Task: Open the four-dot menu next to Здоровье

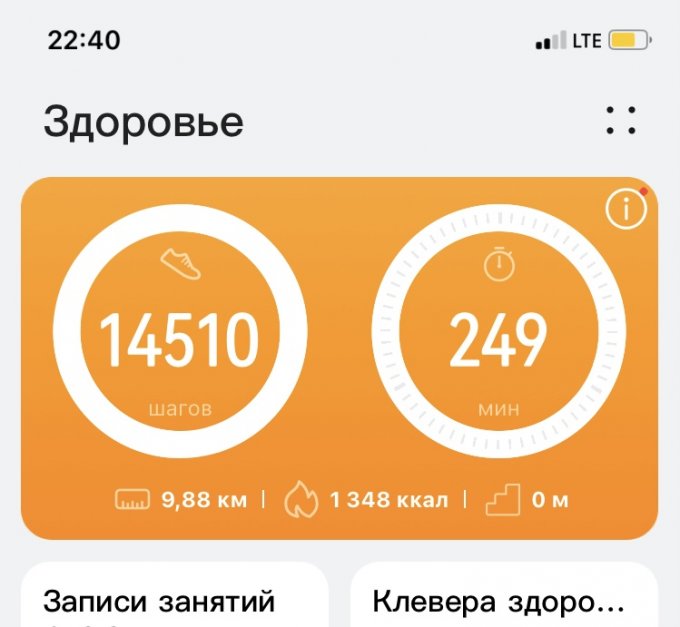Action: pyautogui.click(x=621, y=122)
